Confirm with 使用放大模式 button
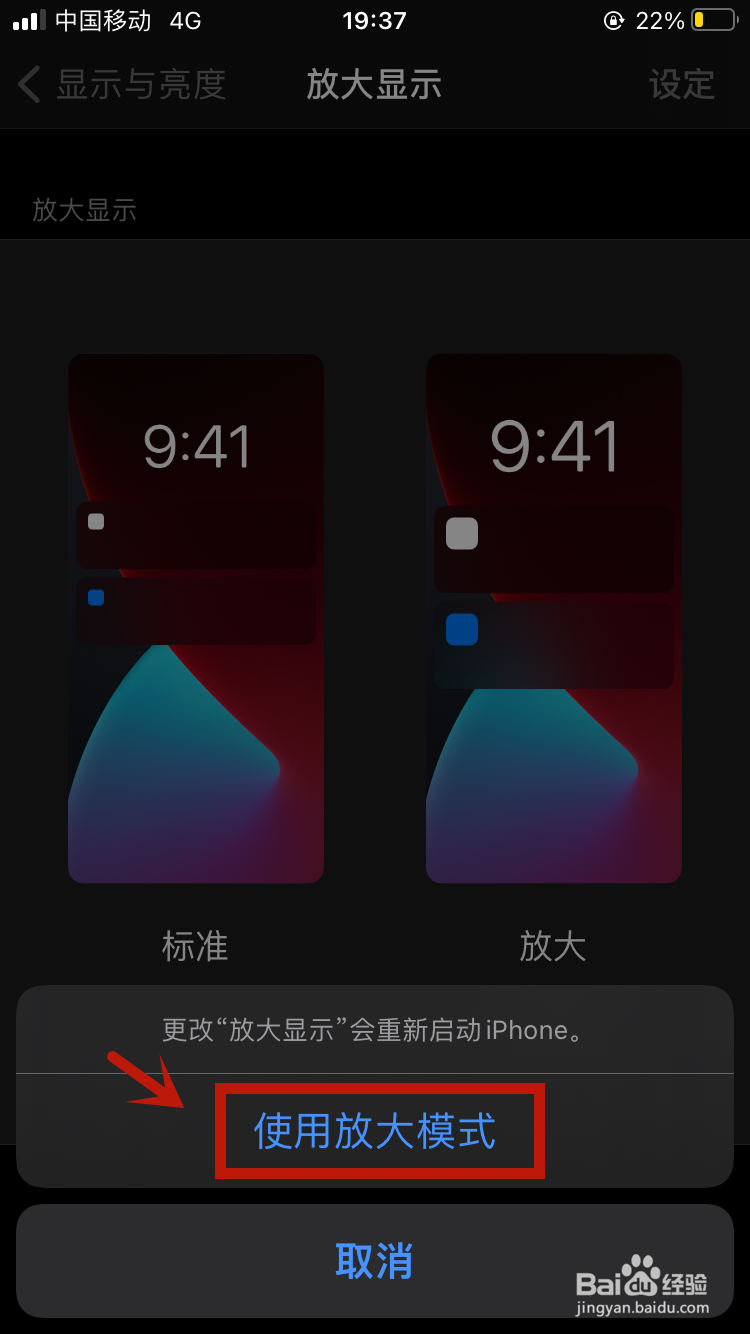Viewport: 750px width, 1334px height. pos(375,1128)
